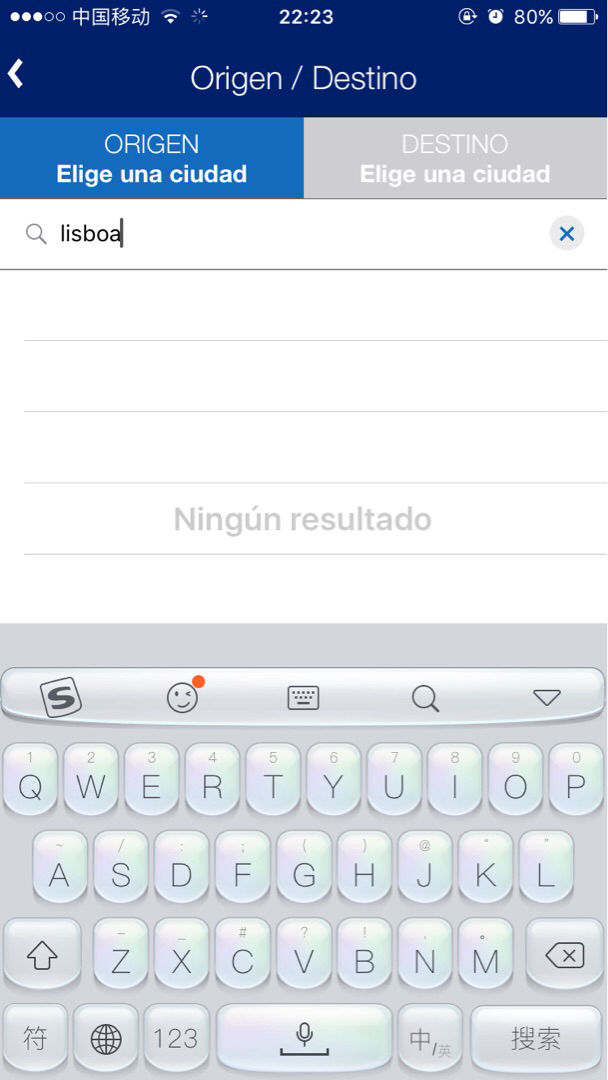Switch to the Destino tab
This screenshot has width=608, height=1080.
point(455,158)
